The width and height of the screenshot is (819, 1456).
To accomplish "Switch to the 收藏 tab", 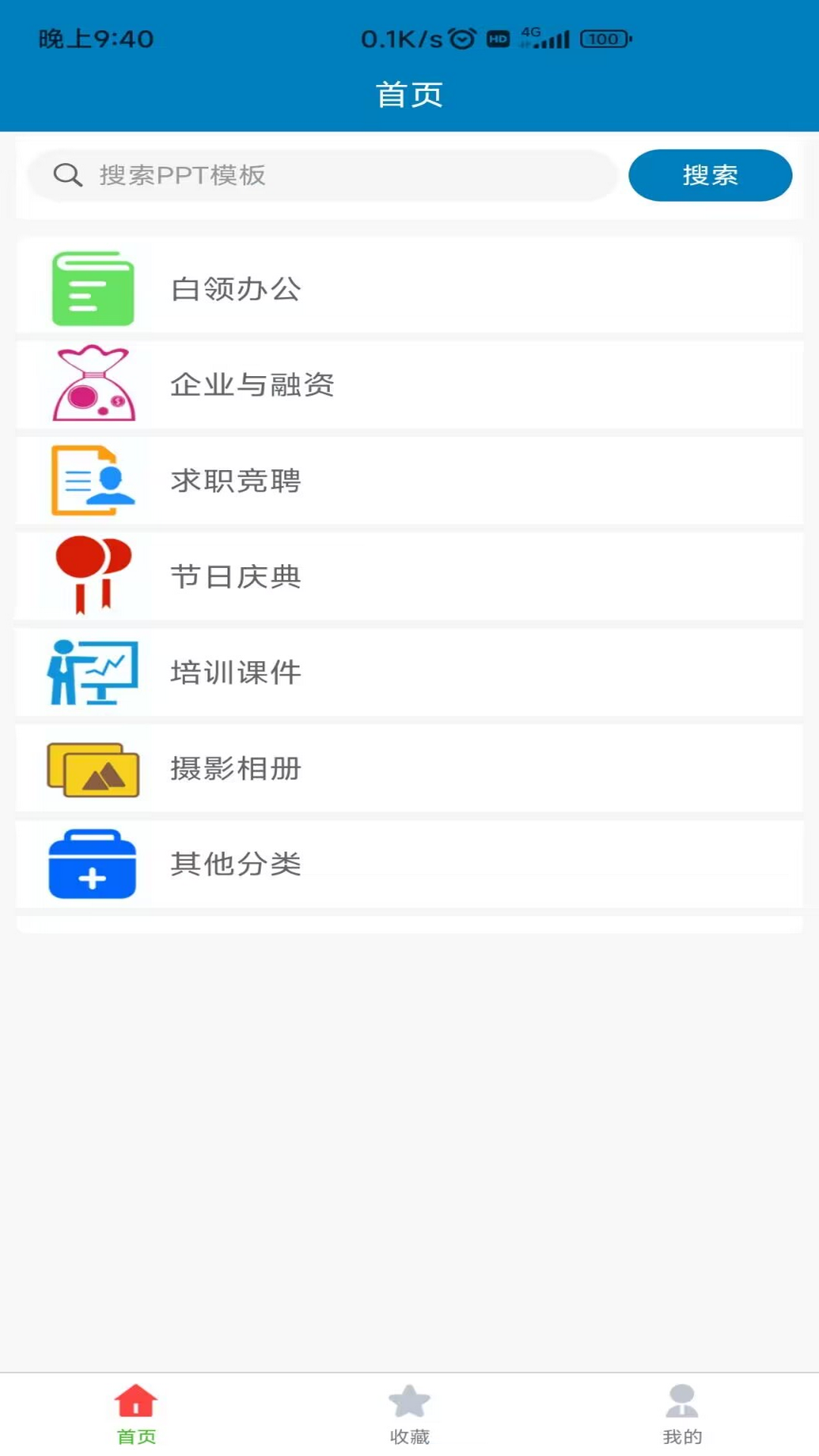I will point(409,1414).
